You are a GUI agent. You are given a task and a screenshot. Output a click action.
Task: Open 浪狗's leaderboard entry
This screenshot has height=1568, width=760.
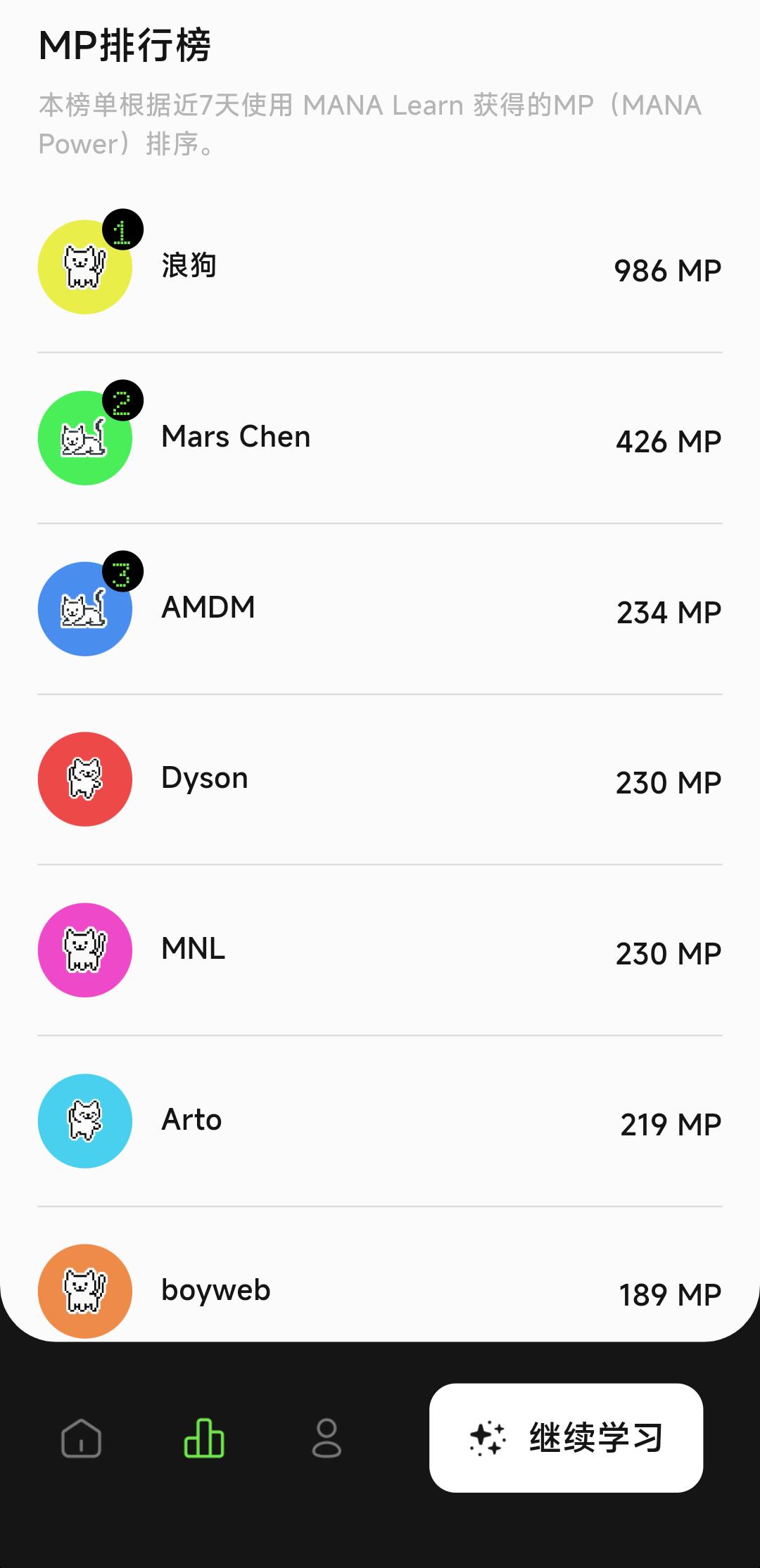380,267
